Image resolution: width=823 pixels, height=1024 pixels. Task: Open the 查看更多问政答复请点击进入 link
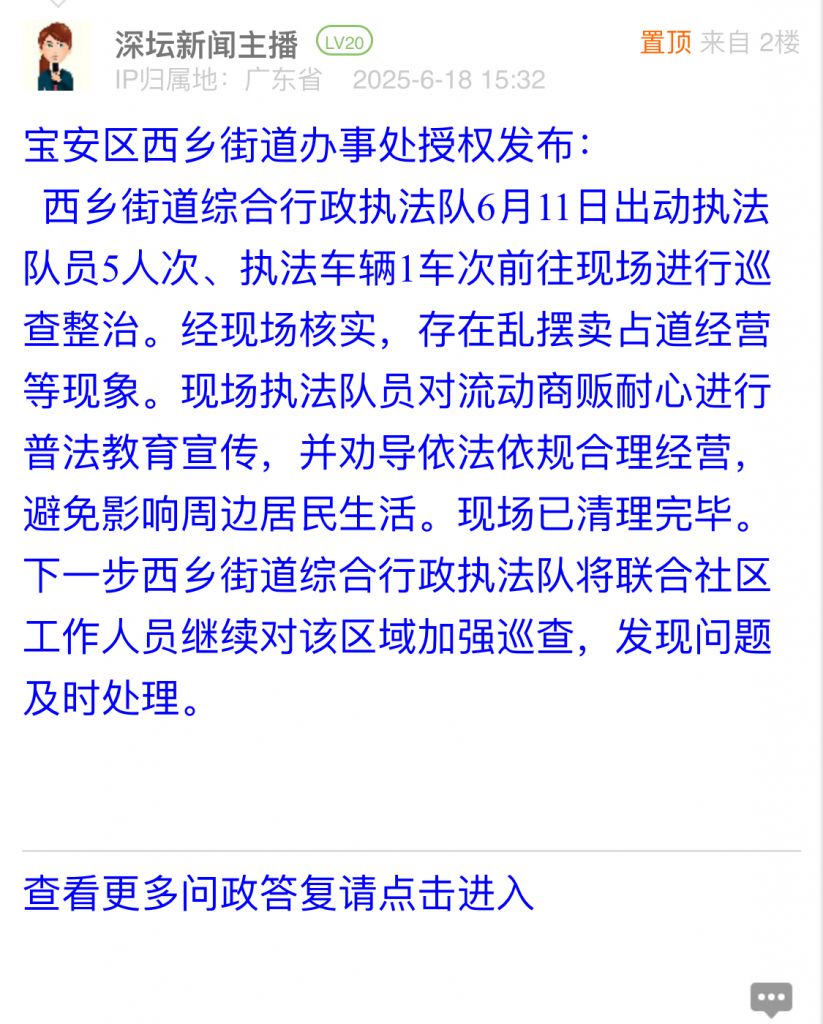click(x=279, y=893)
